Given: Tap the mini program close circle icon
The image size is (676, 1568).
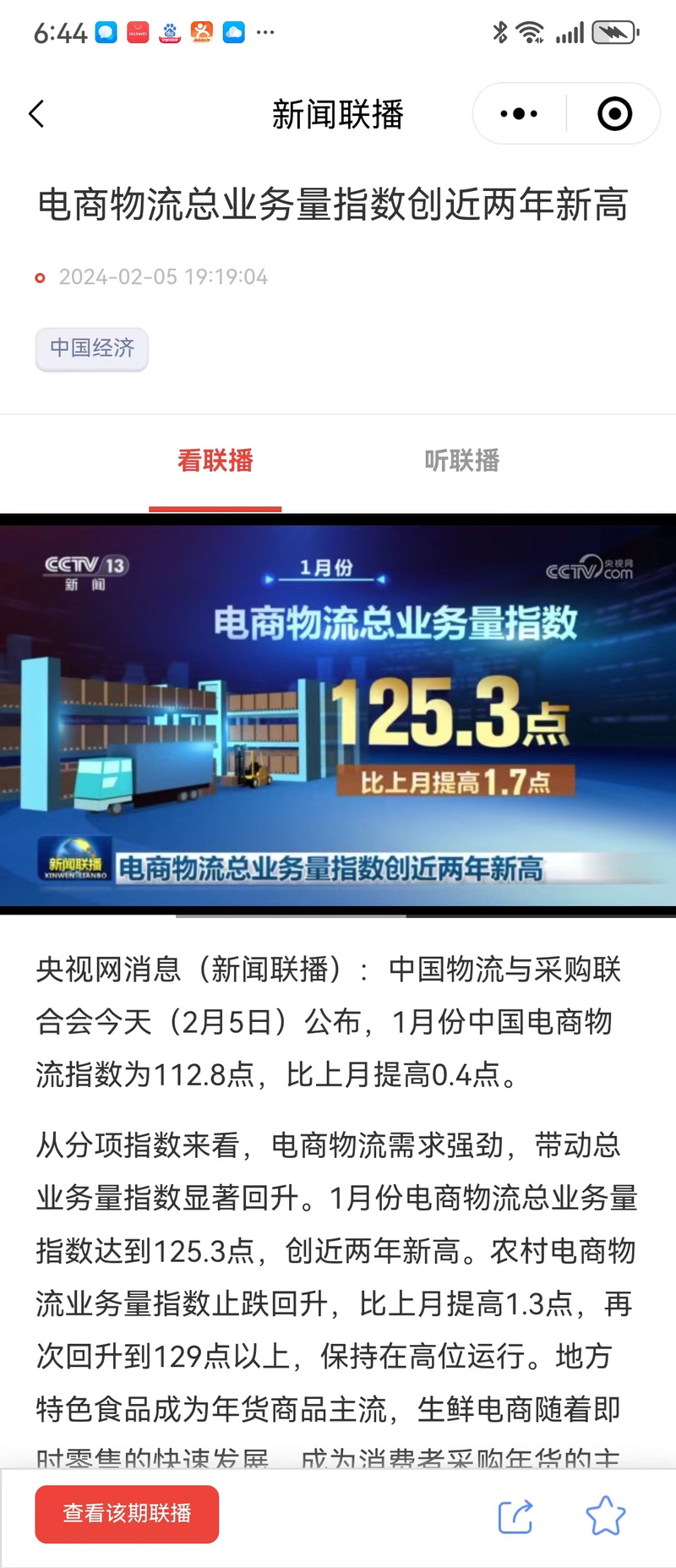Looking at the screenshot, I should pos(614,112).
